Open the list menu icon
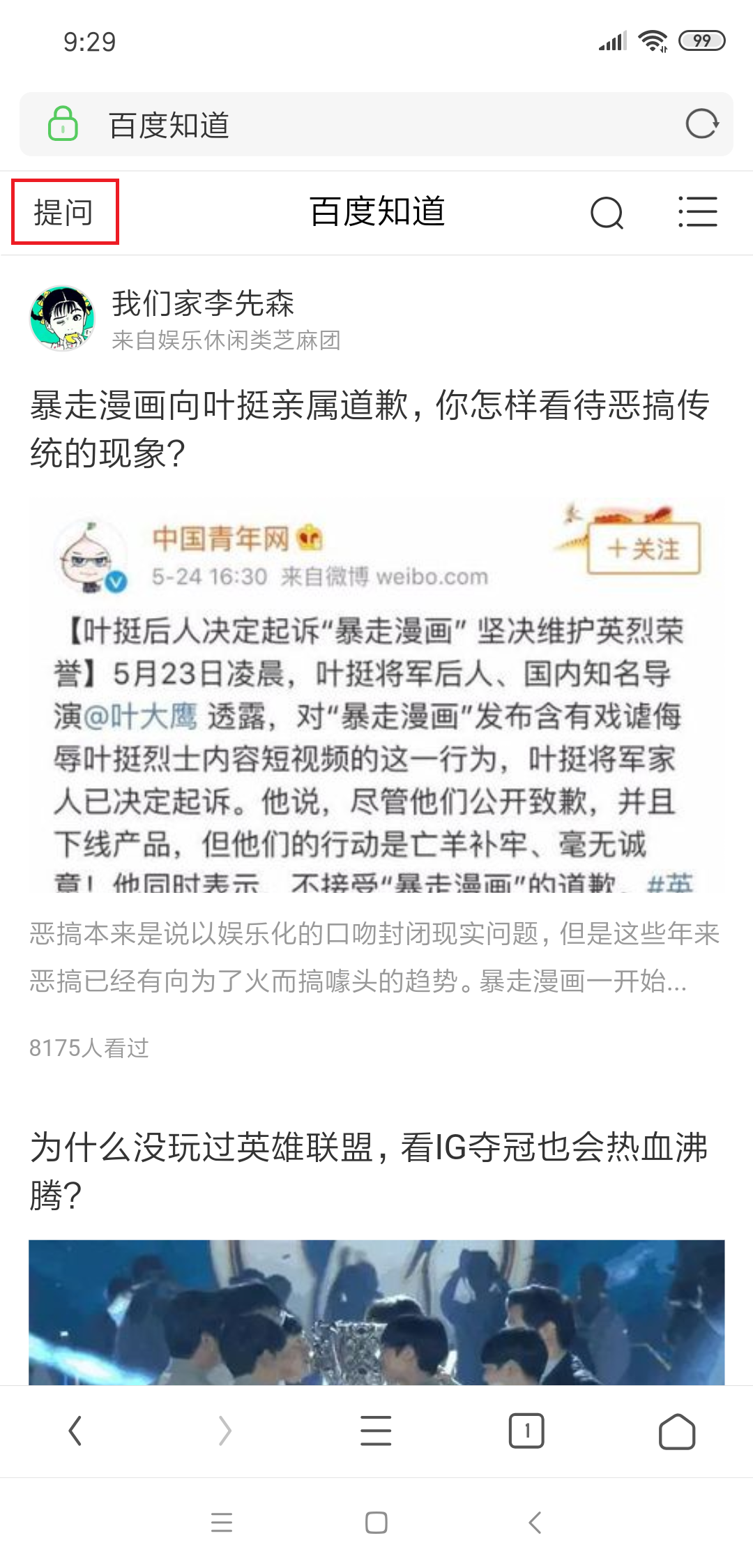This screenshot has height=1568, width=753. coord(698,212)
